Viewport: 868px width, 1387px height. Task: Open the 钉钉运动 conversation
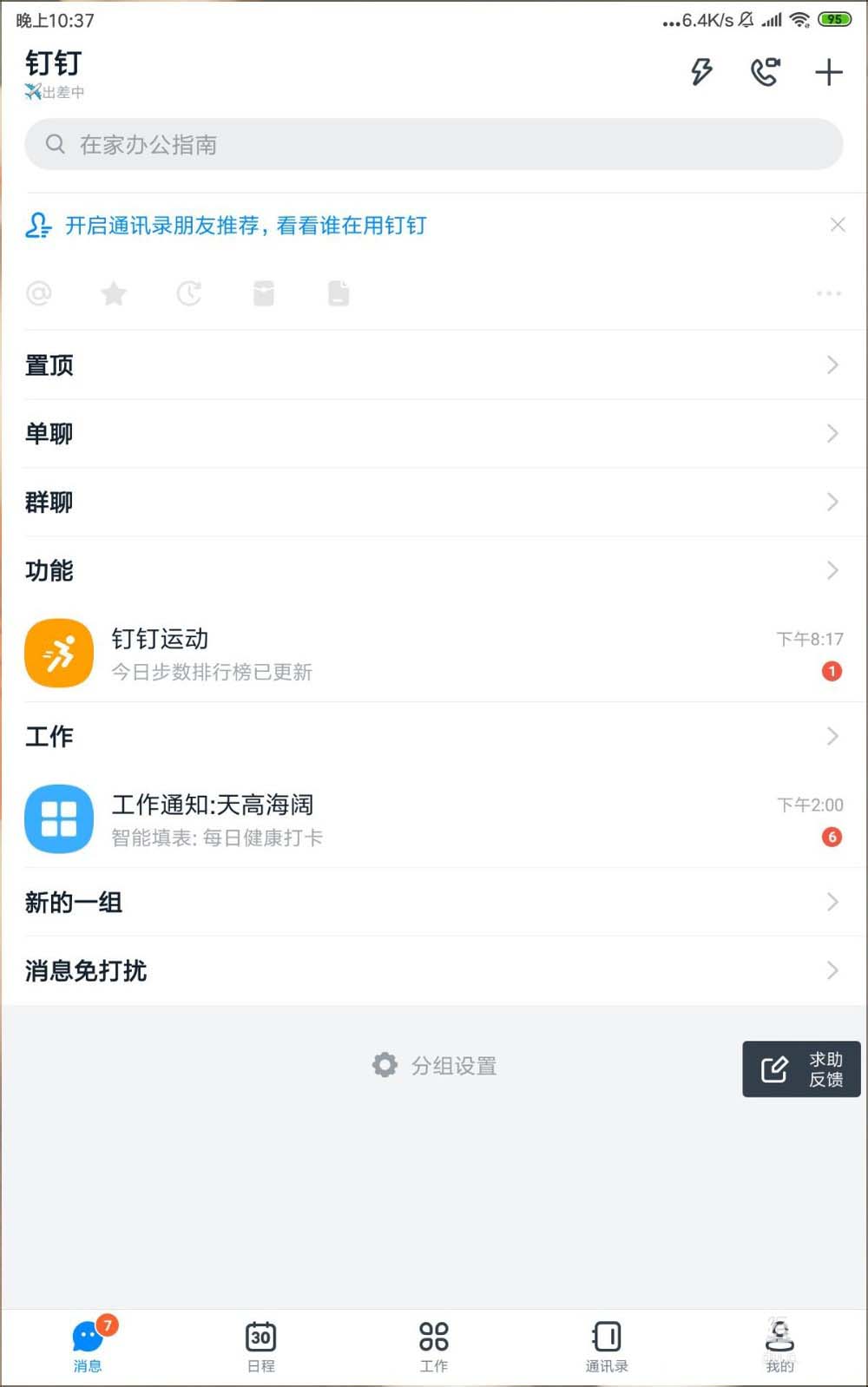(433, 654)
